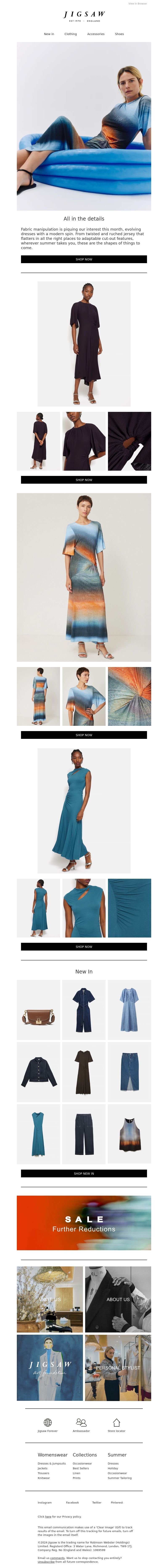
Task: Tap SHOP NOW under the All in the details text
Action: coord(84,259)
